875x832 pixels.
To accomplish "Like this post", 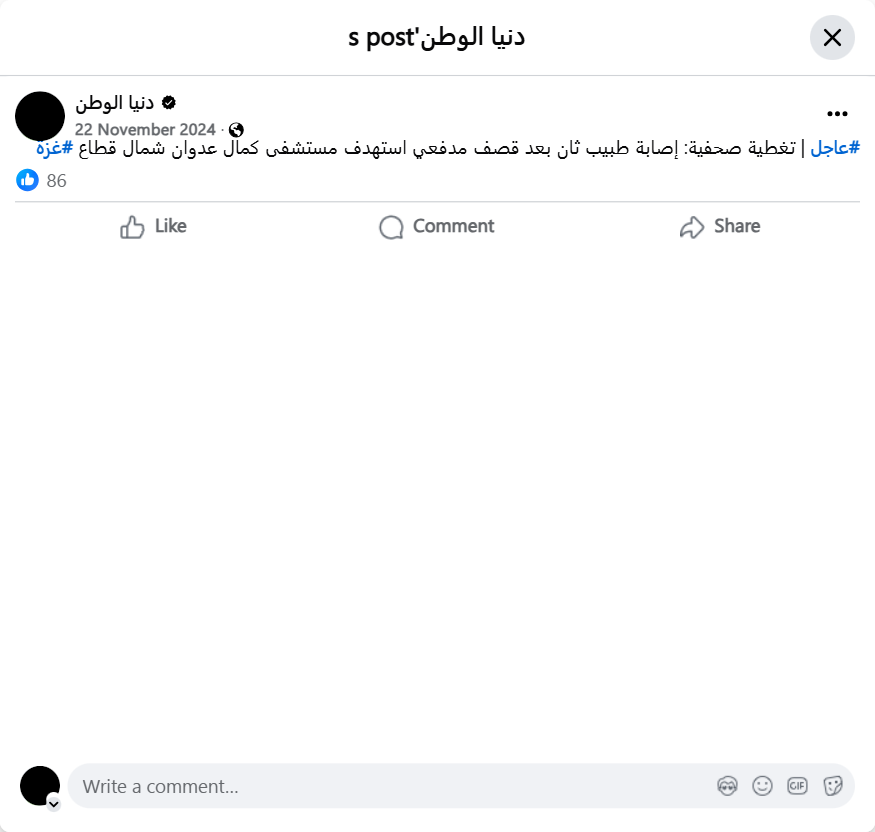I will [153, 227].
